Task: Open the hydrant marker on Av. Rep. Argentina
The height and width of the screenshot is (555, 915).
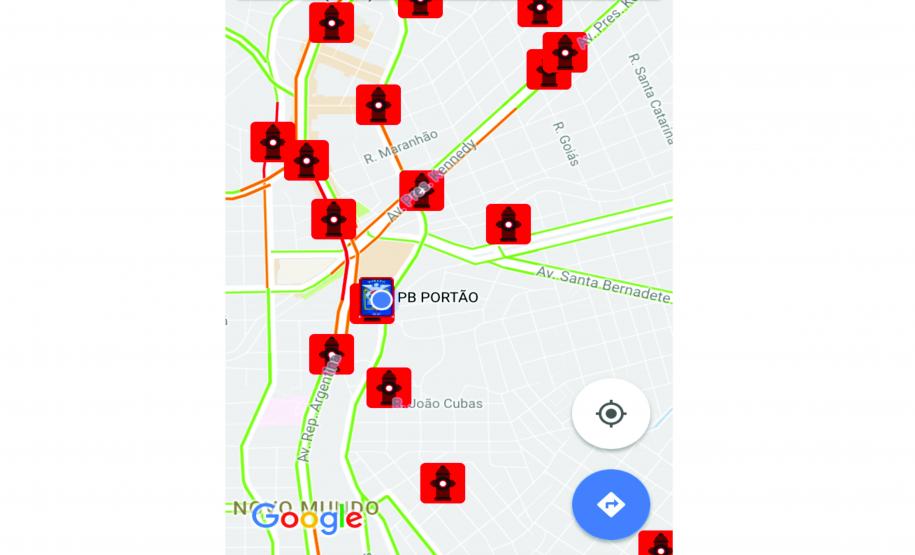Action: click(x=331, y=354)
